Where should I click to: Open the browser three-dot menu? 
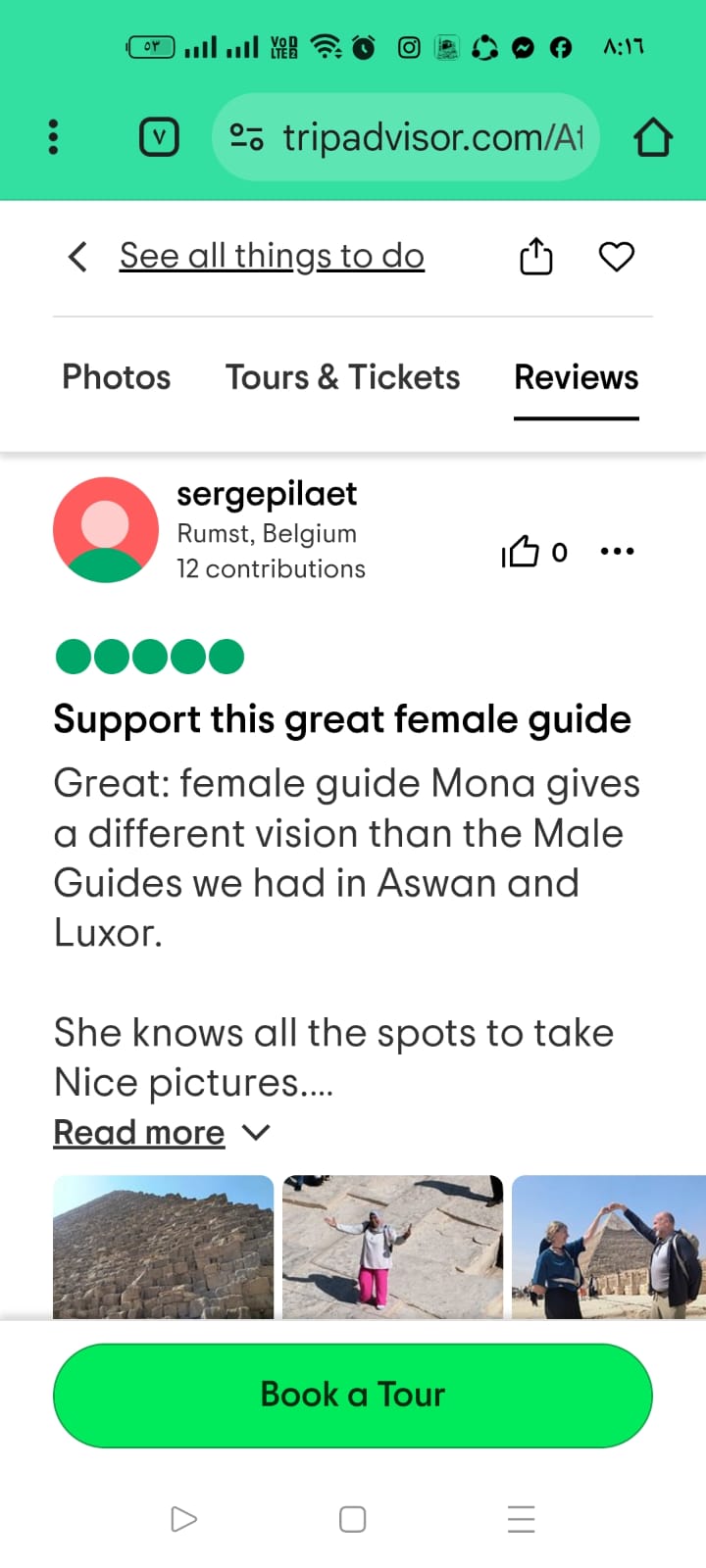(x=53, y=137)
